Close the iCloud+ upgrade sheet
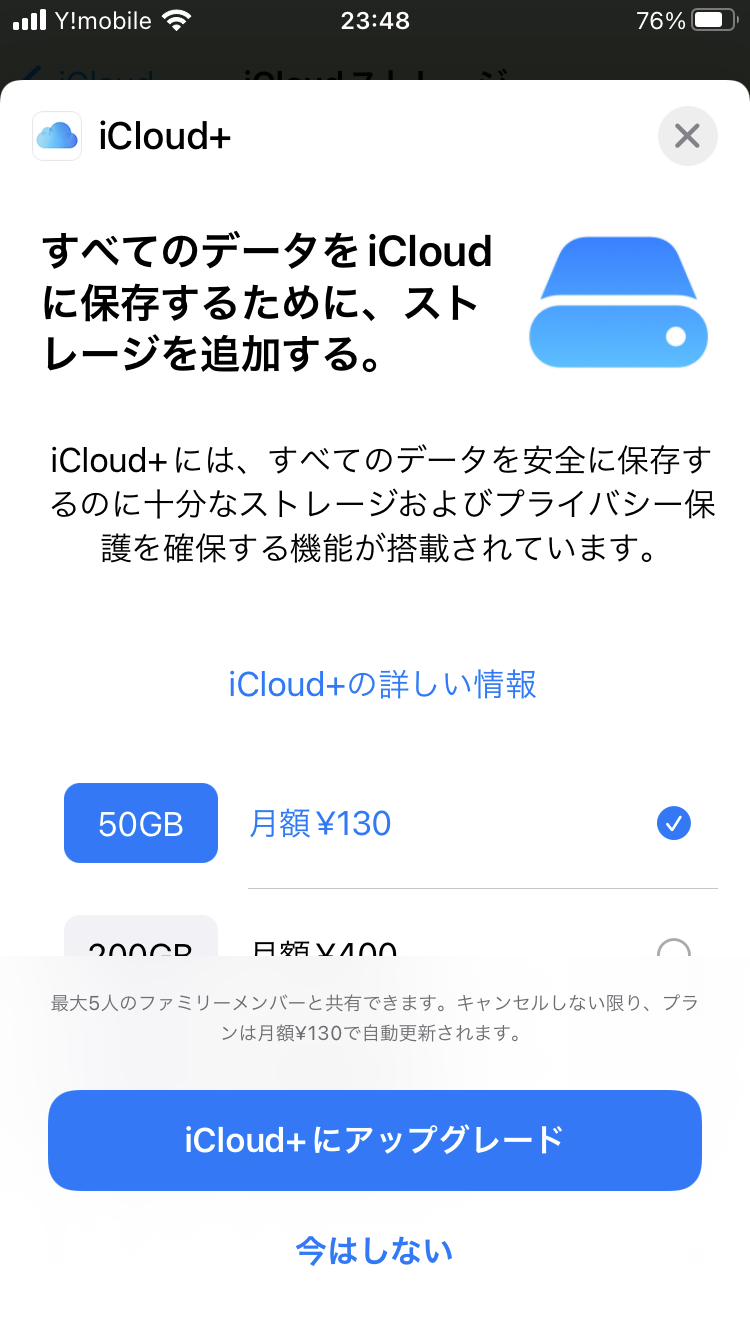750x1334 pixels. (687, 136)
